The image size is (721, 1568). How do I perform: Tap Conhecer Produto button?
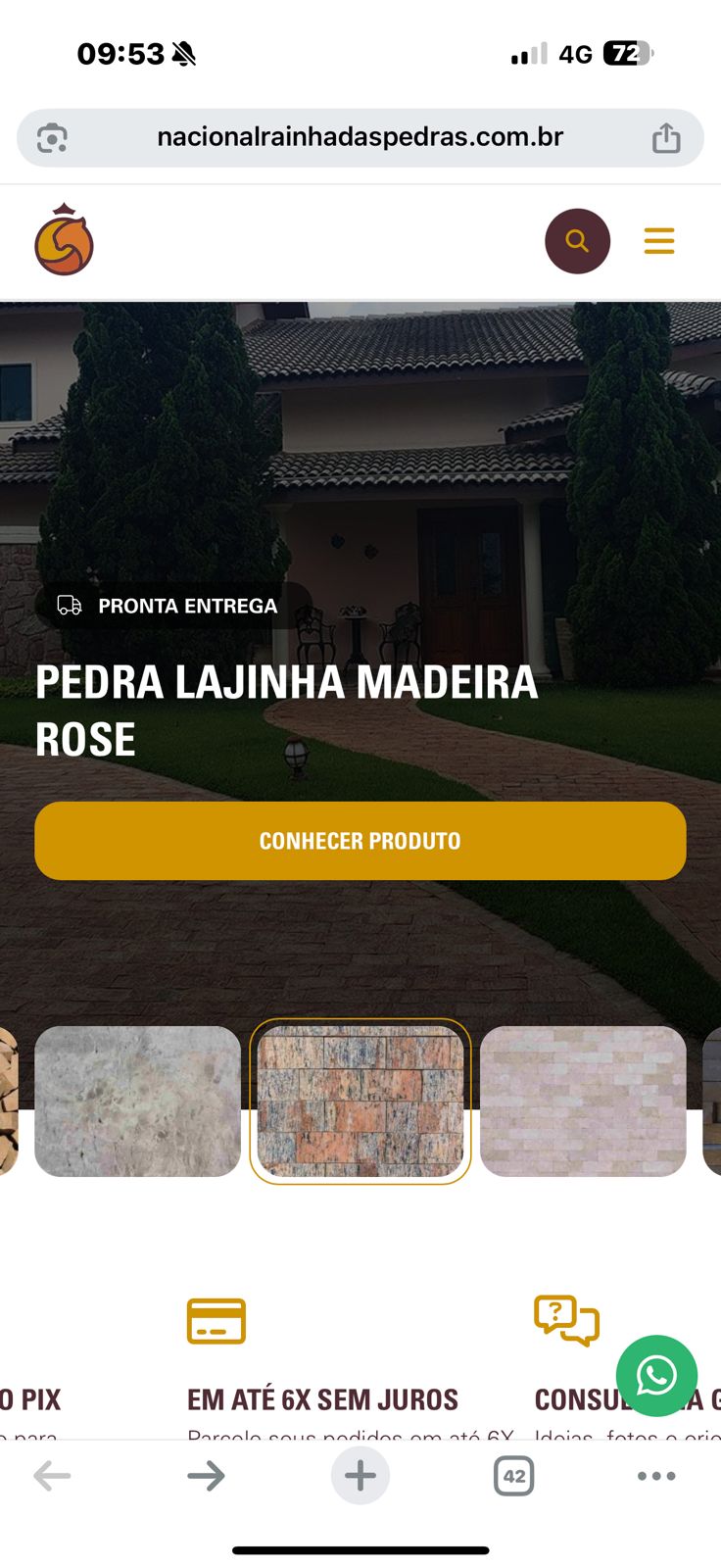pyautogui.click(x=360, y=841)
